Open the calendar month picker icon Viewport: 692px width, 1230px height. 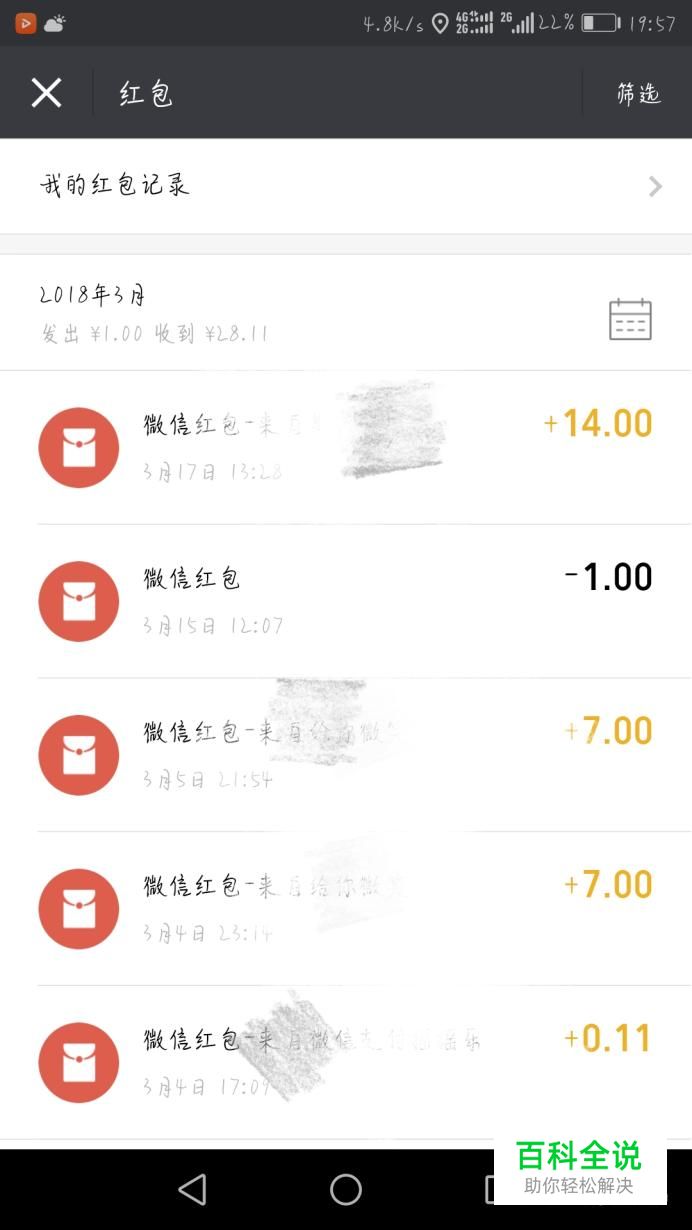click(630, 319)
